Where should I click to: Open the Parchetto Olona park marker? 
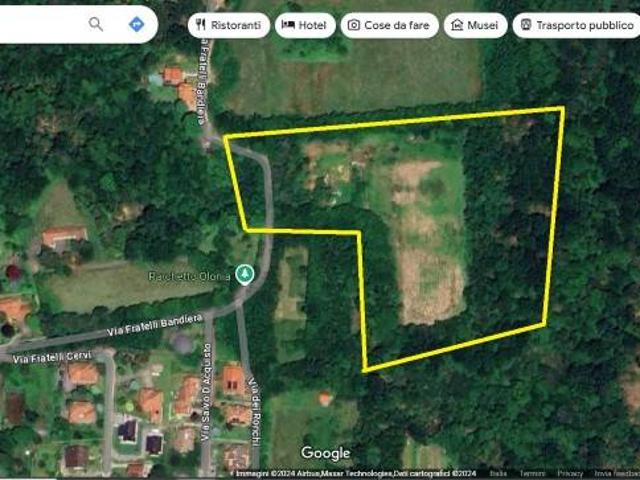coord(245,274)
